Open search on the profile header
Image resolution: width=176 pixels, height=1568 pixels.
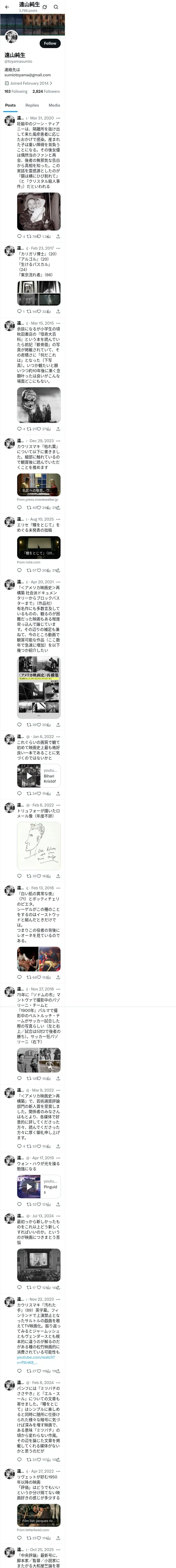tap(56, 7)
